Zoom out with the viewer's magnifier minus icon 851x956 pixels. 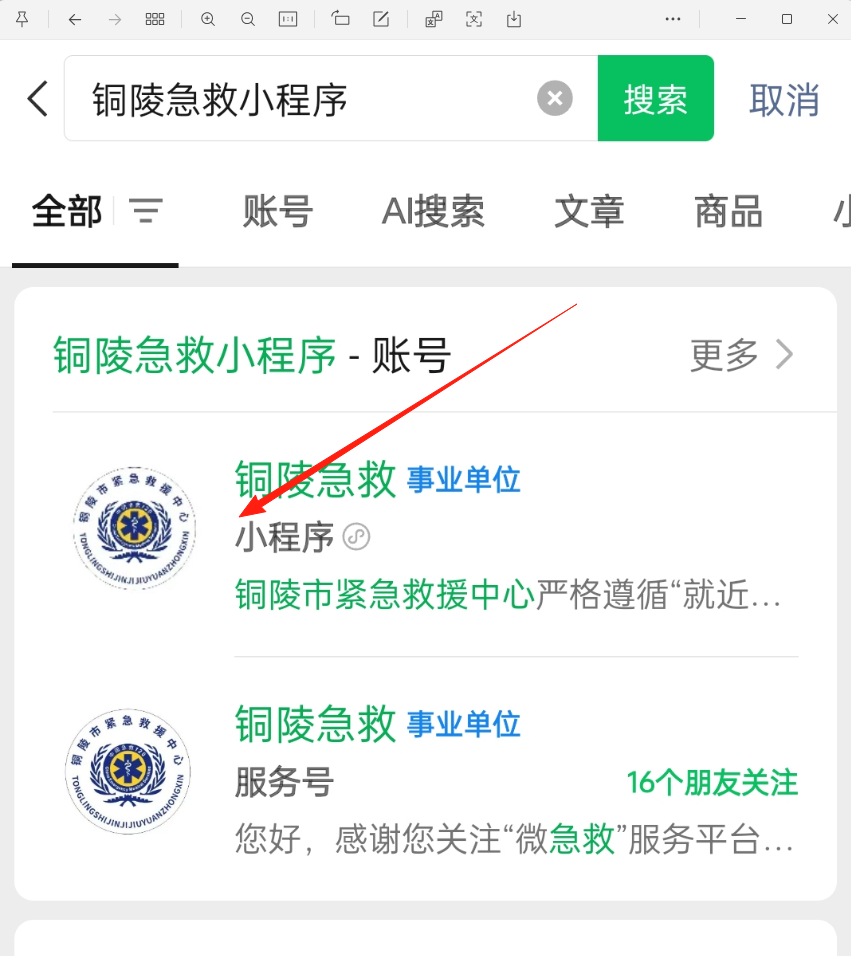pyautogui.click(x=248, y=19)
